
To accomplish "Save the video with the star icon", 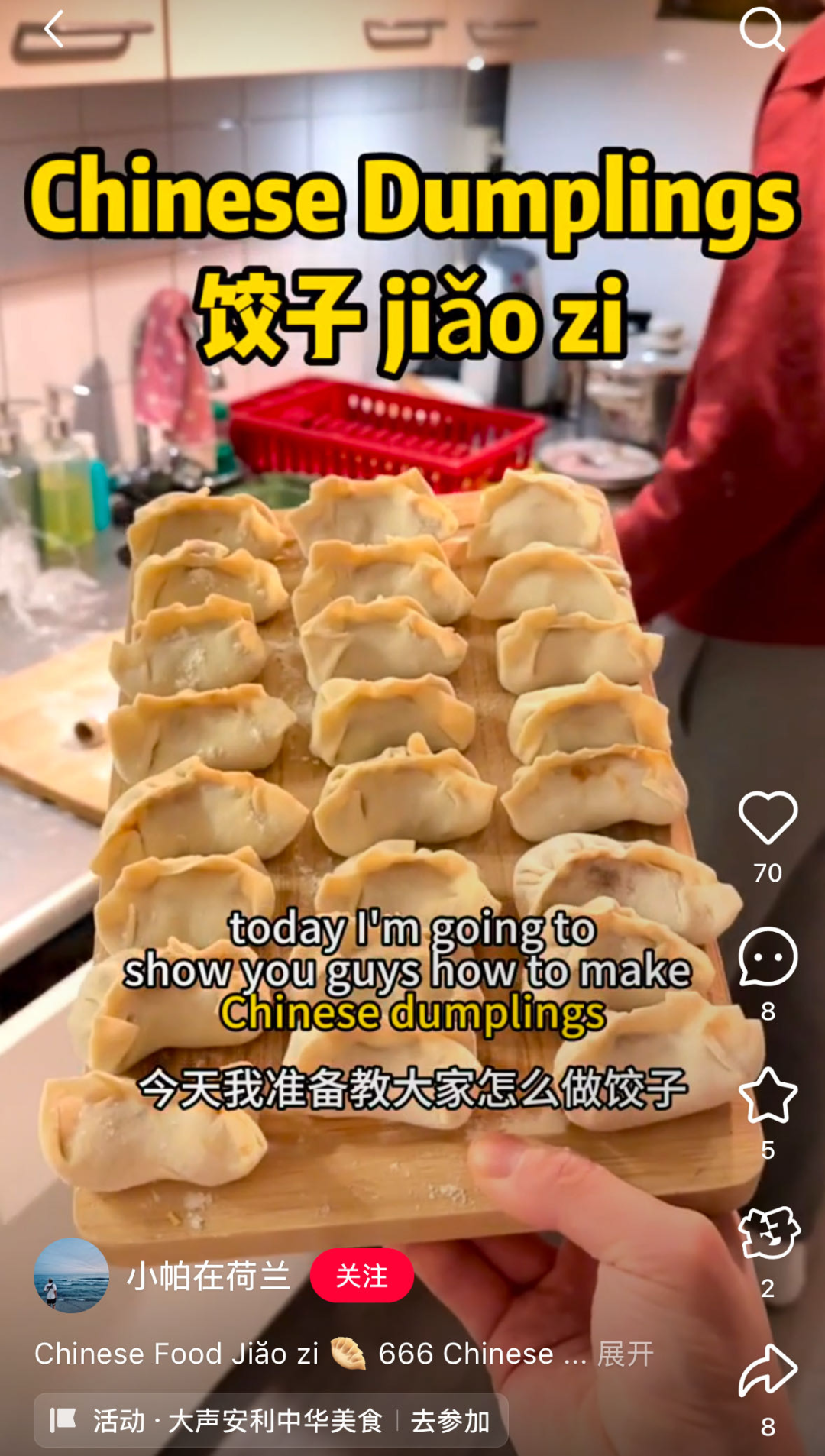I will coord(768,1095).
